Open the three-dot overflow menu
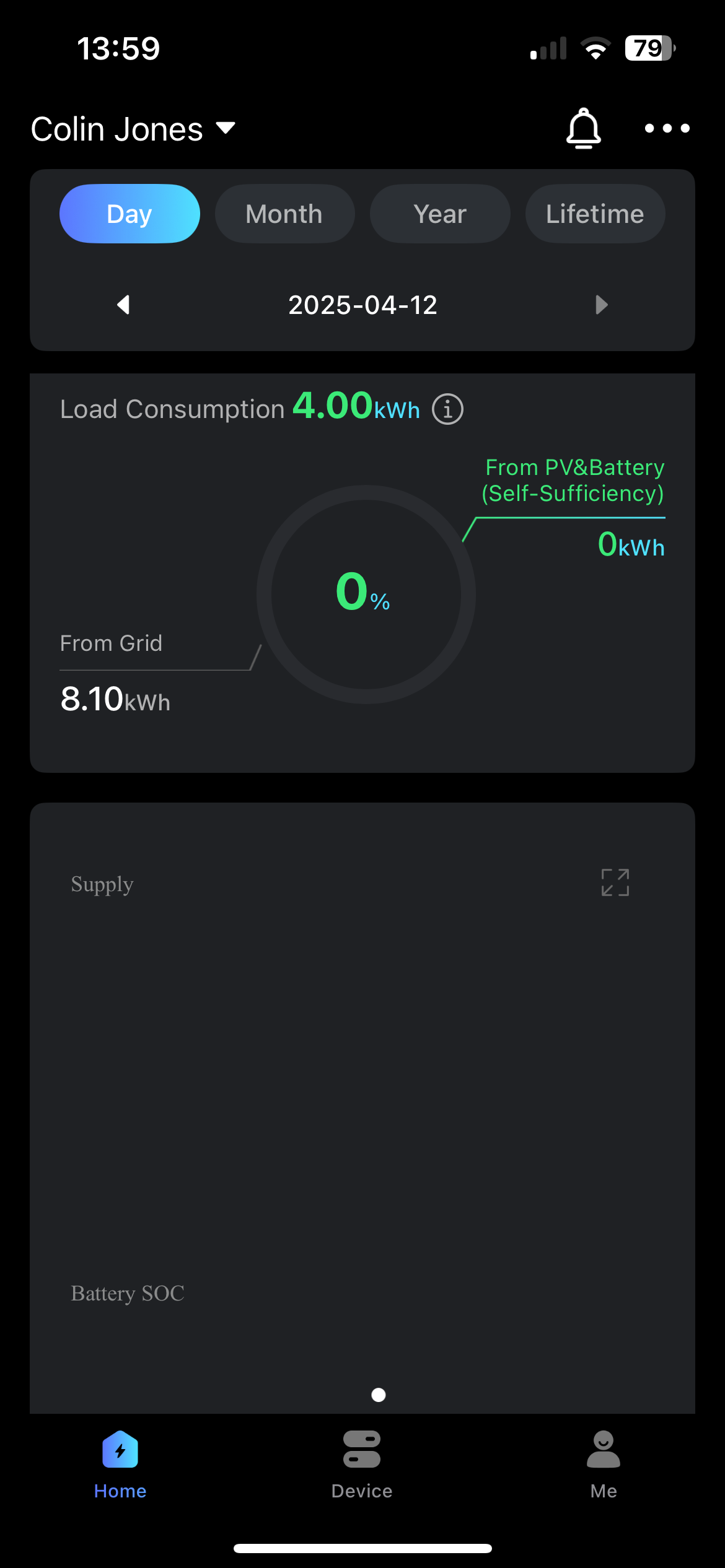725x1568 pixels. point(667,128)
